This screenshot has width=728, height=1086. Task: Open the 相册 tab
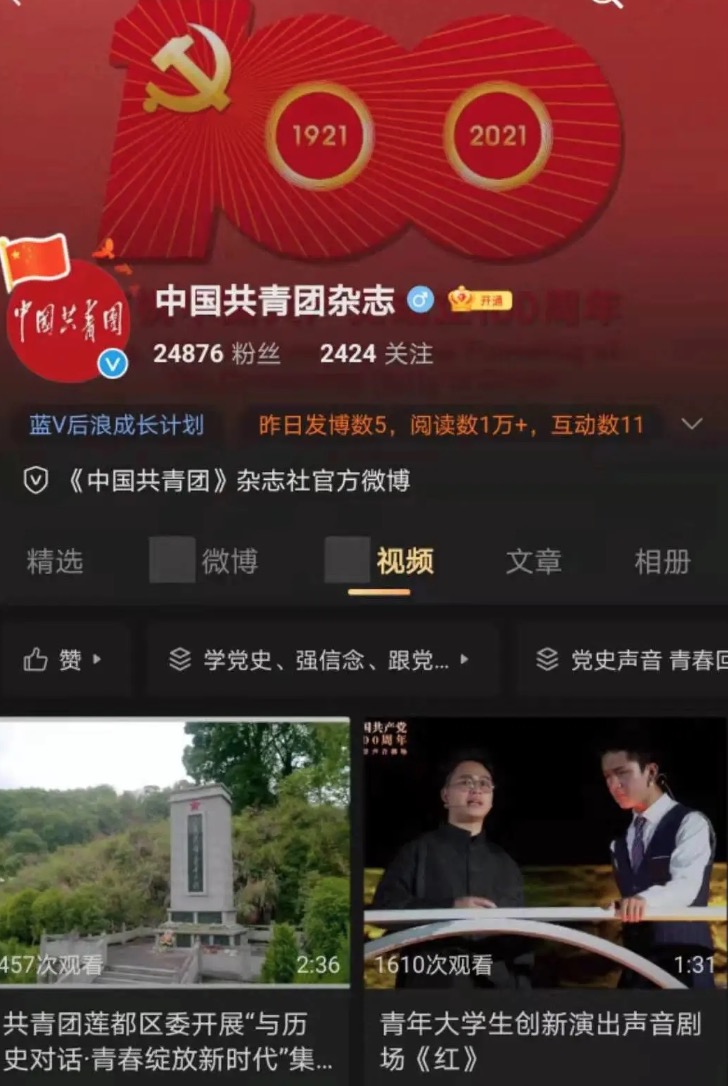click(x=662, y=562)
